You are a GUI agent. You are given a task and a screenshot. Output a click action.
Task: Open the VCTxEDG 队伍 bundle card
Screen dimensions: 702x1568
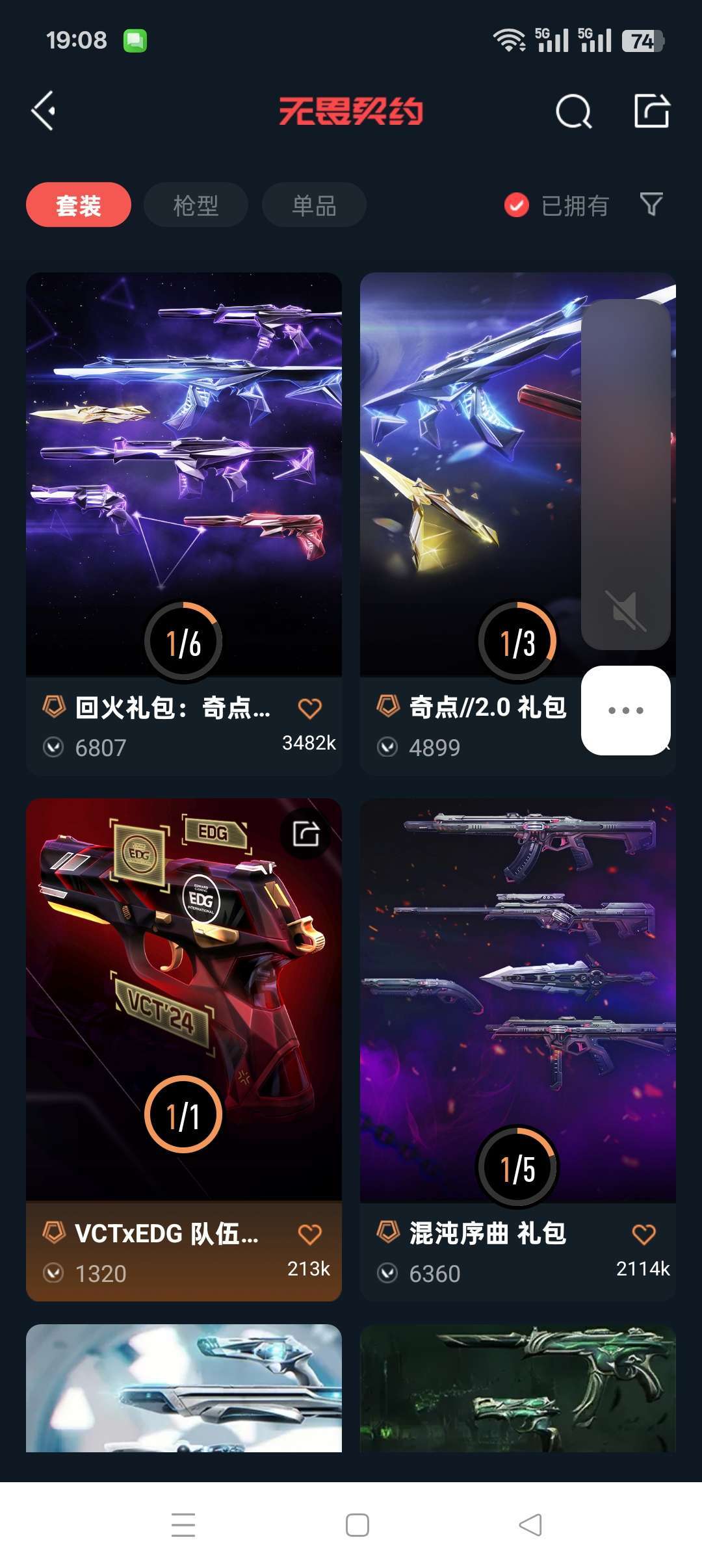click(x=184, y=1050)
